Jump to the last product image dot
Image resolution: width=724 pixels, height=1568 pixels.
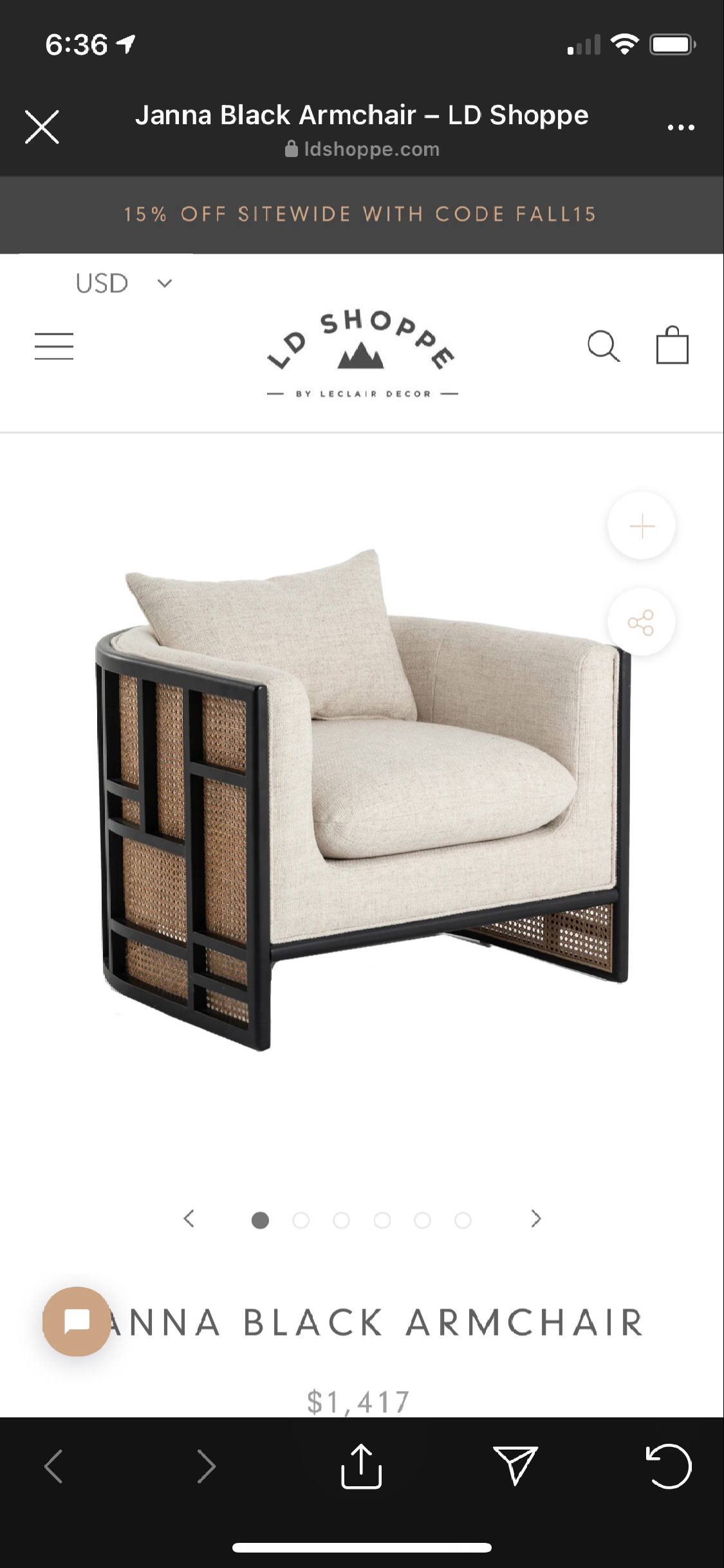[463, 1220]
